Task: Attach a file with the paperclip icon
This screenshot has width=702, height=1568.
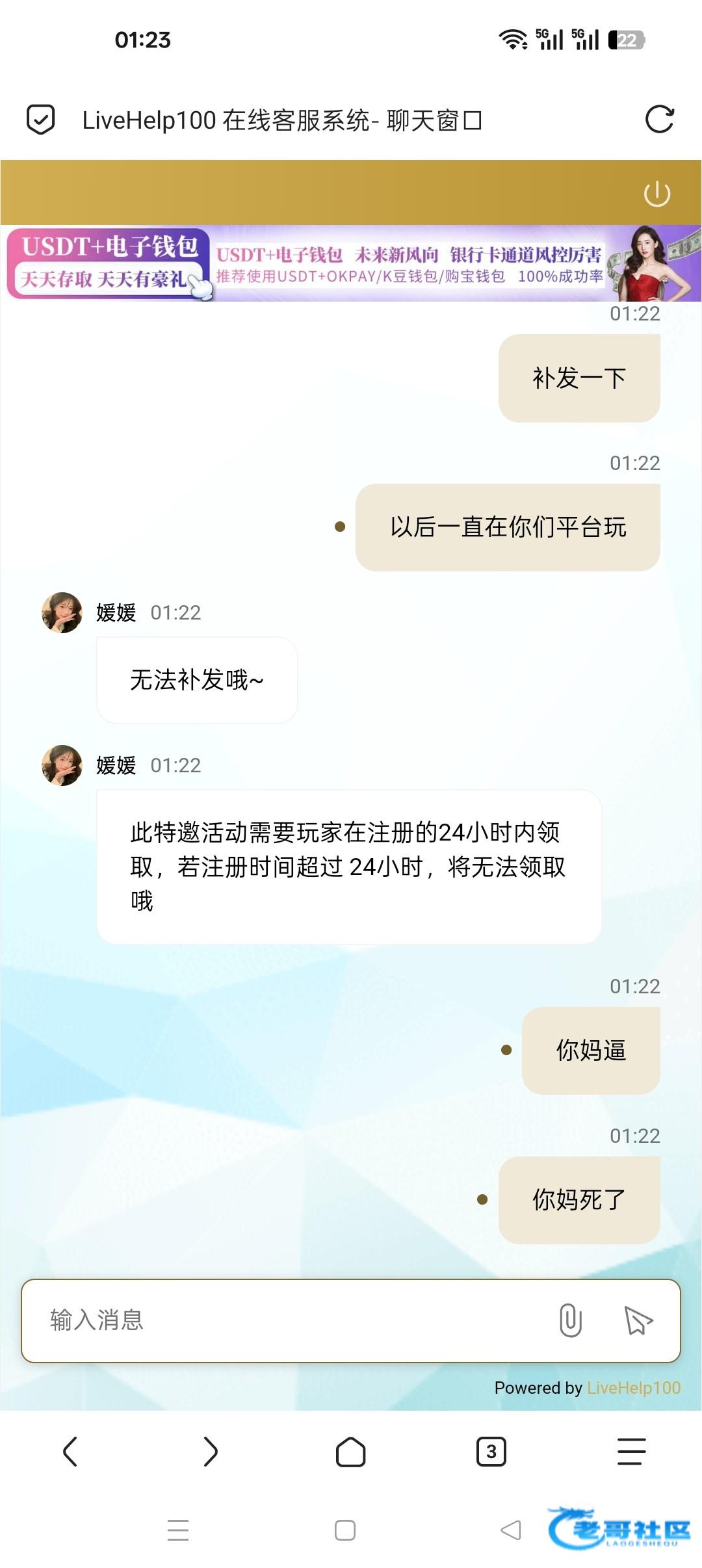Action: click(x=570, y=1320)
